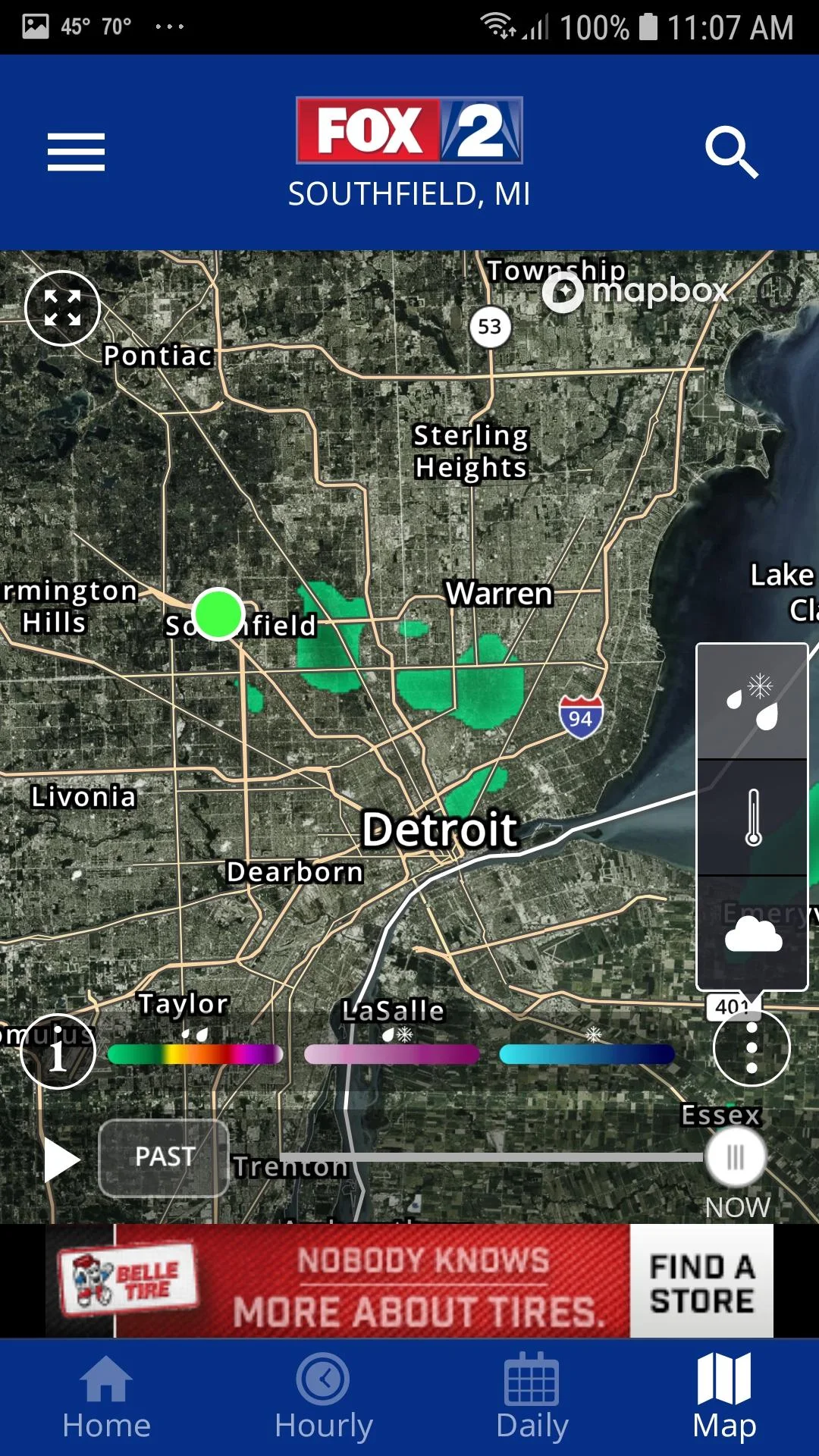Screen dimensions: 819x1456
Task: Open the hamburger menu
Action: click(76, 152)
